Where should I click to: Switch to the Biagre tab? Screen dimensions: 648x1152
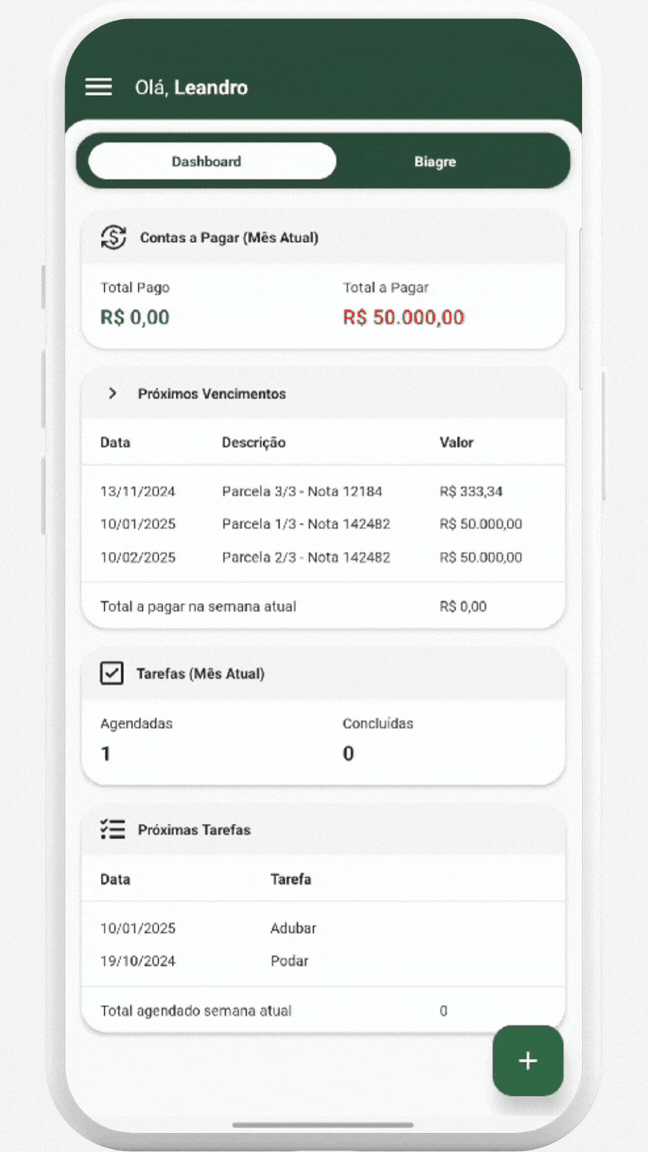435,161
